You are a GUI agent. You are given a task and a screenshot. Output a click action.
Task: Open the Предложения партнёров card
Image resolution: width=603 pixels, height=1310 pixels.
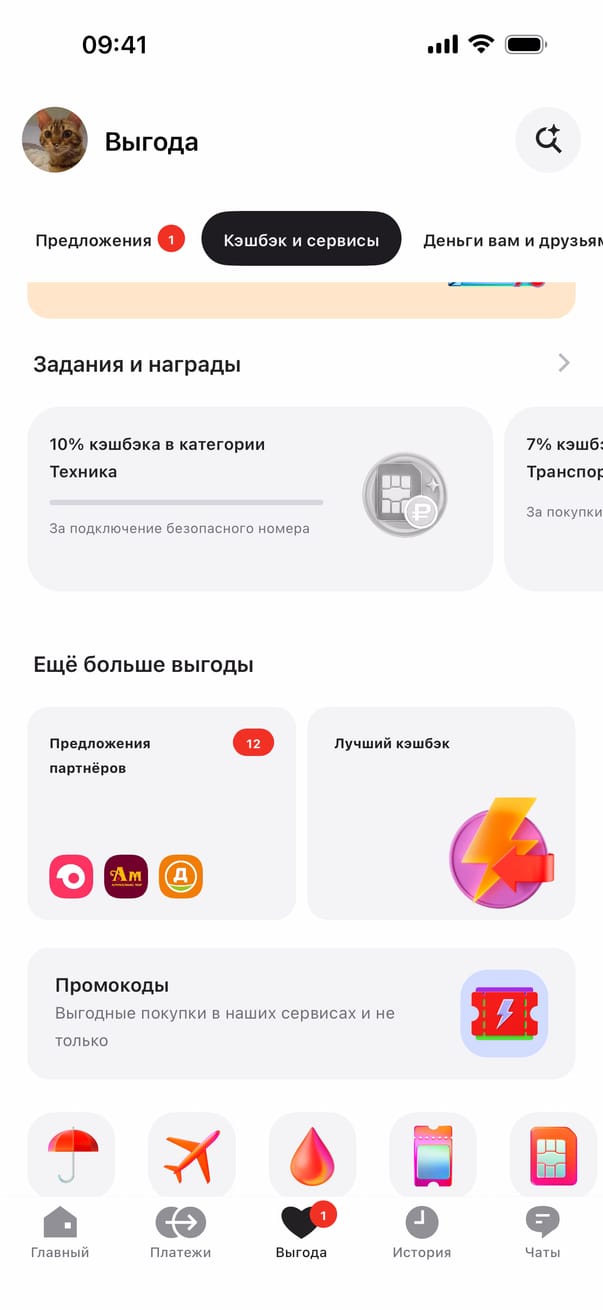pyautogui.click(x=161, y=813)
